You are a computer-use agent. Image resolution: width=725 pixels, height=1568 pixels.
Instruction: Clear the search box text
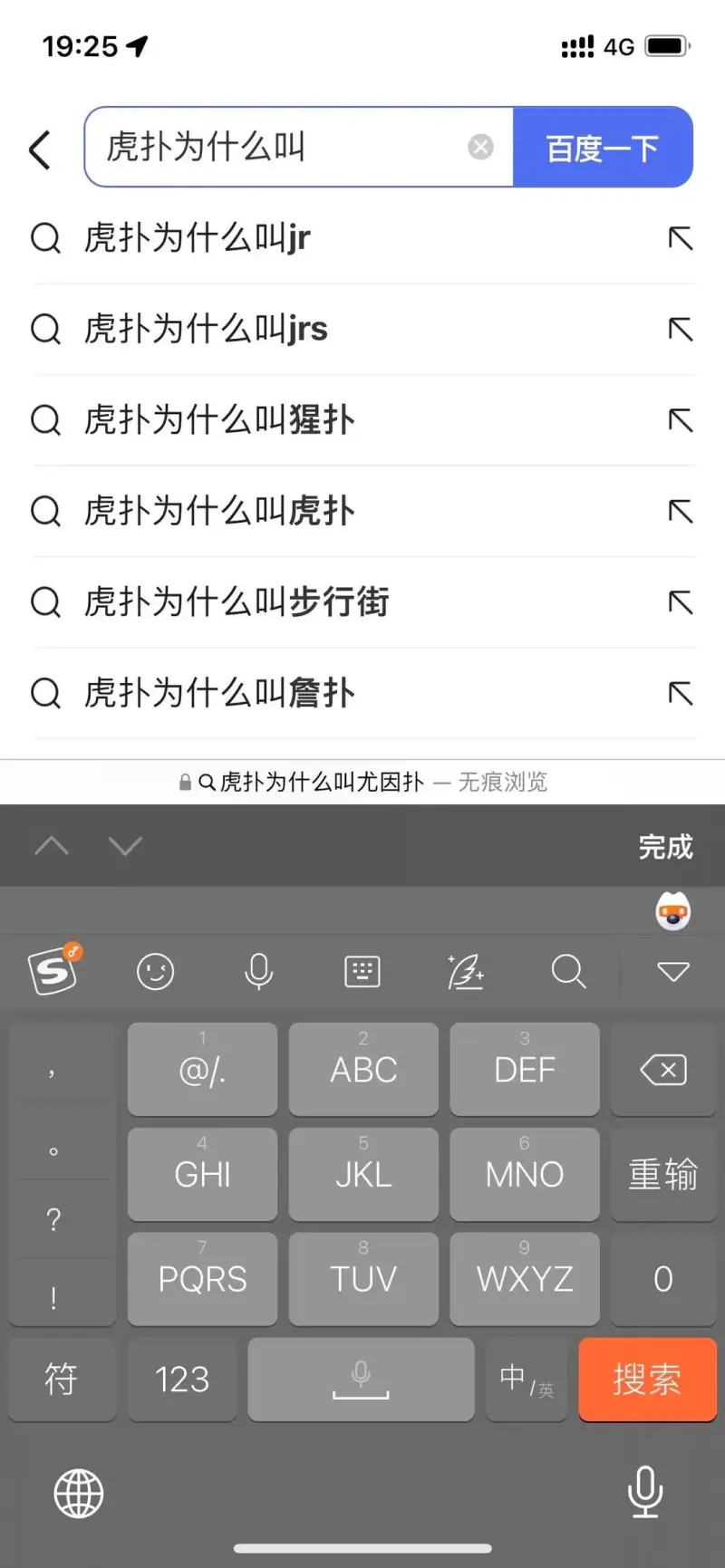click(480, 147)
